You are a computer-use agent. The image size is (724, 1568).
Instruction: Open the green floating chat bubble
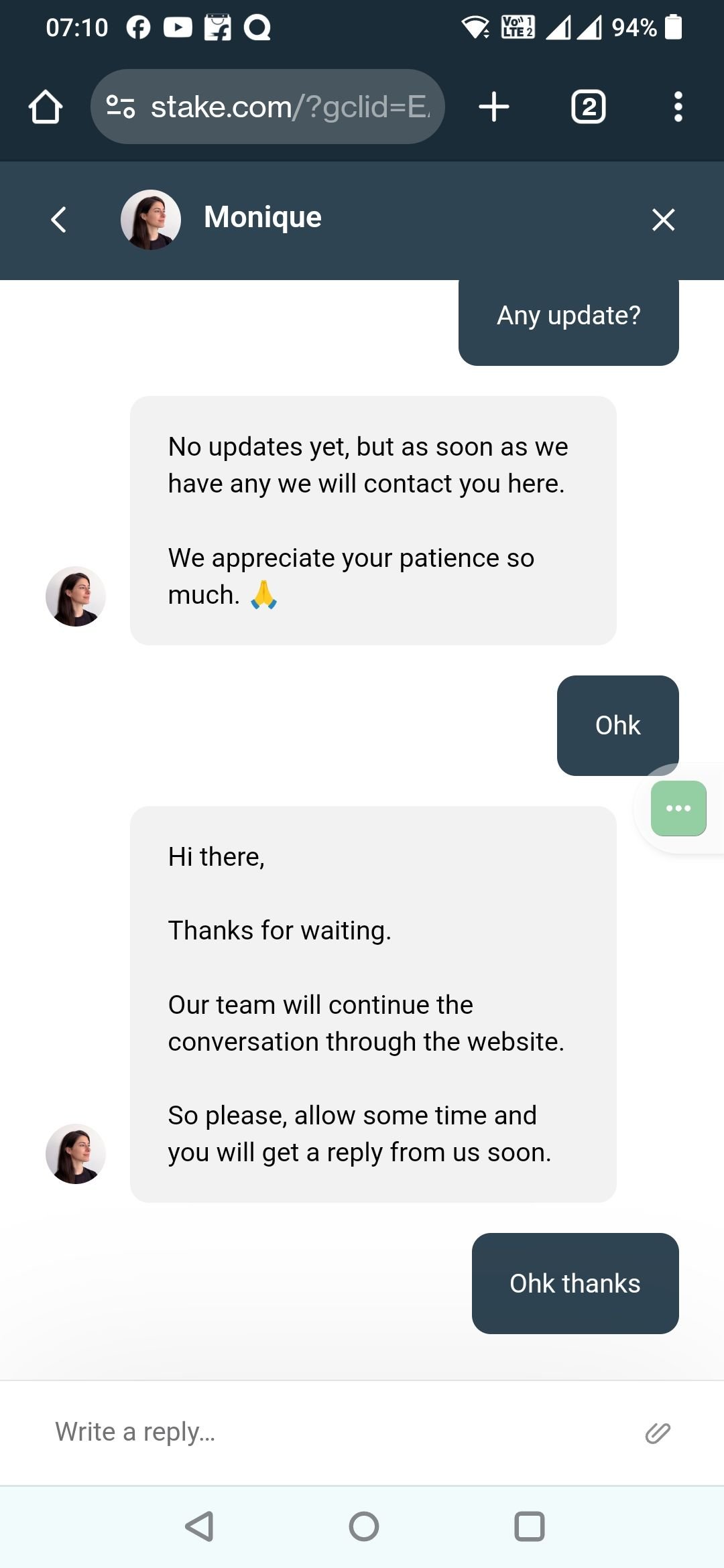678,808
